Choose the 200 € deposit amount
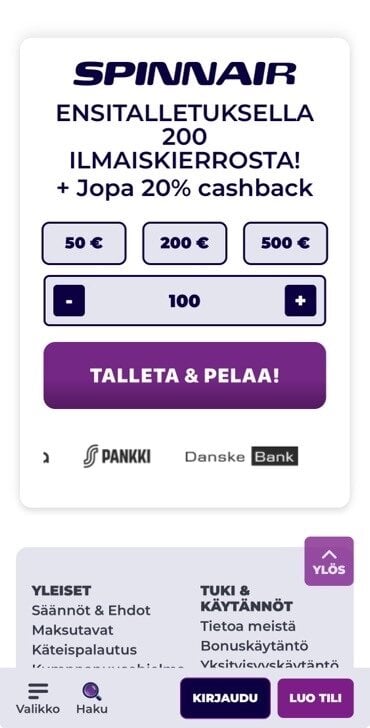The width and height of the screenshot is (370, 728). coord(185,243)
